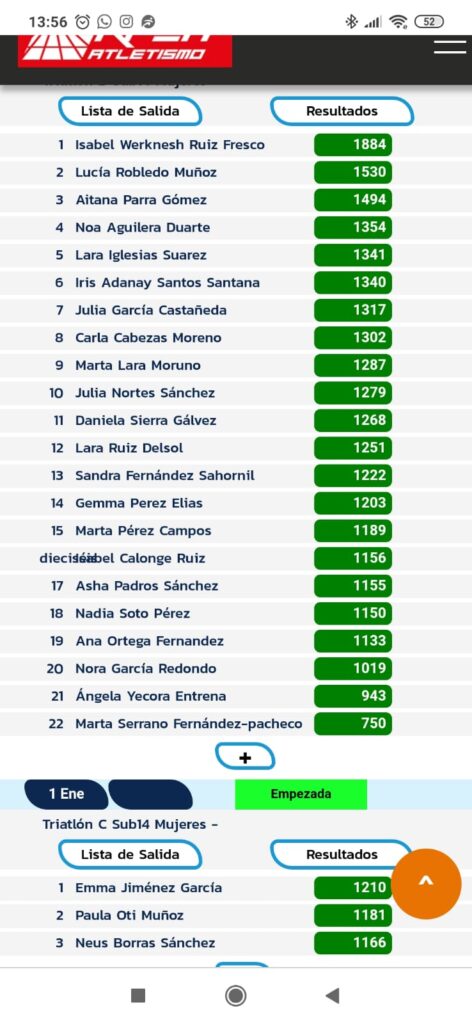The width and height of the screenshot is (472, 1024).
Task: Go to the system home screen
Action: point(236,995)
